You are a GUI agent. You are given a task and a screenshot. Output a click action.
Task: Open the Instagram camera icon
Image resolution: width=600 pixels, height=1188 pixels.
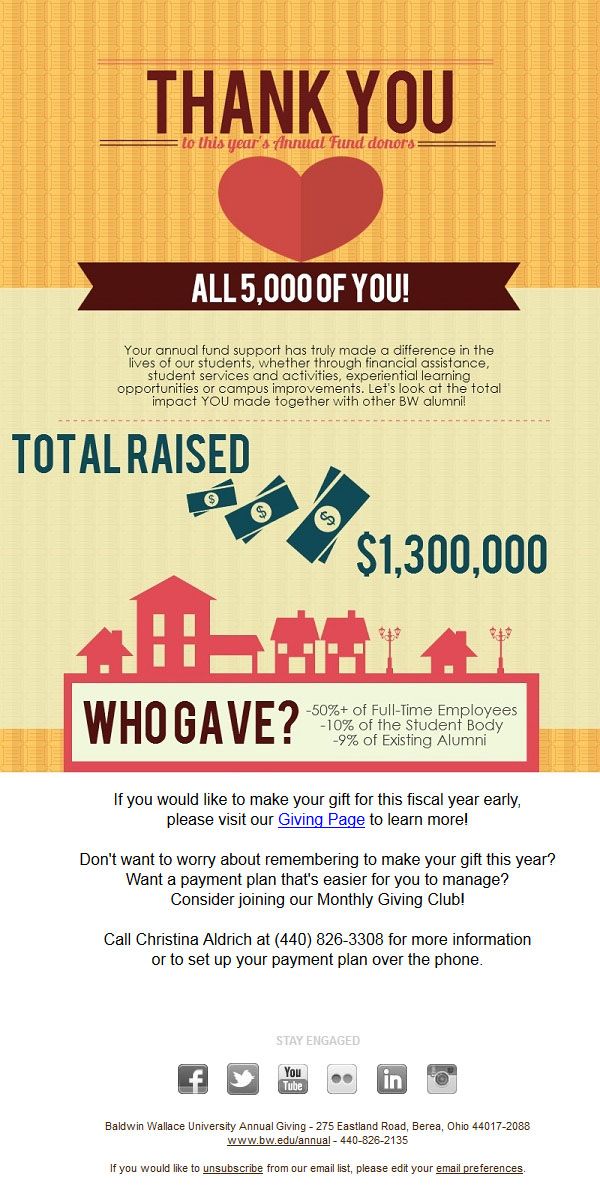coord(442,1079)
